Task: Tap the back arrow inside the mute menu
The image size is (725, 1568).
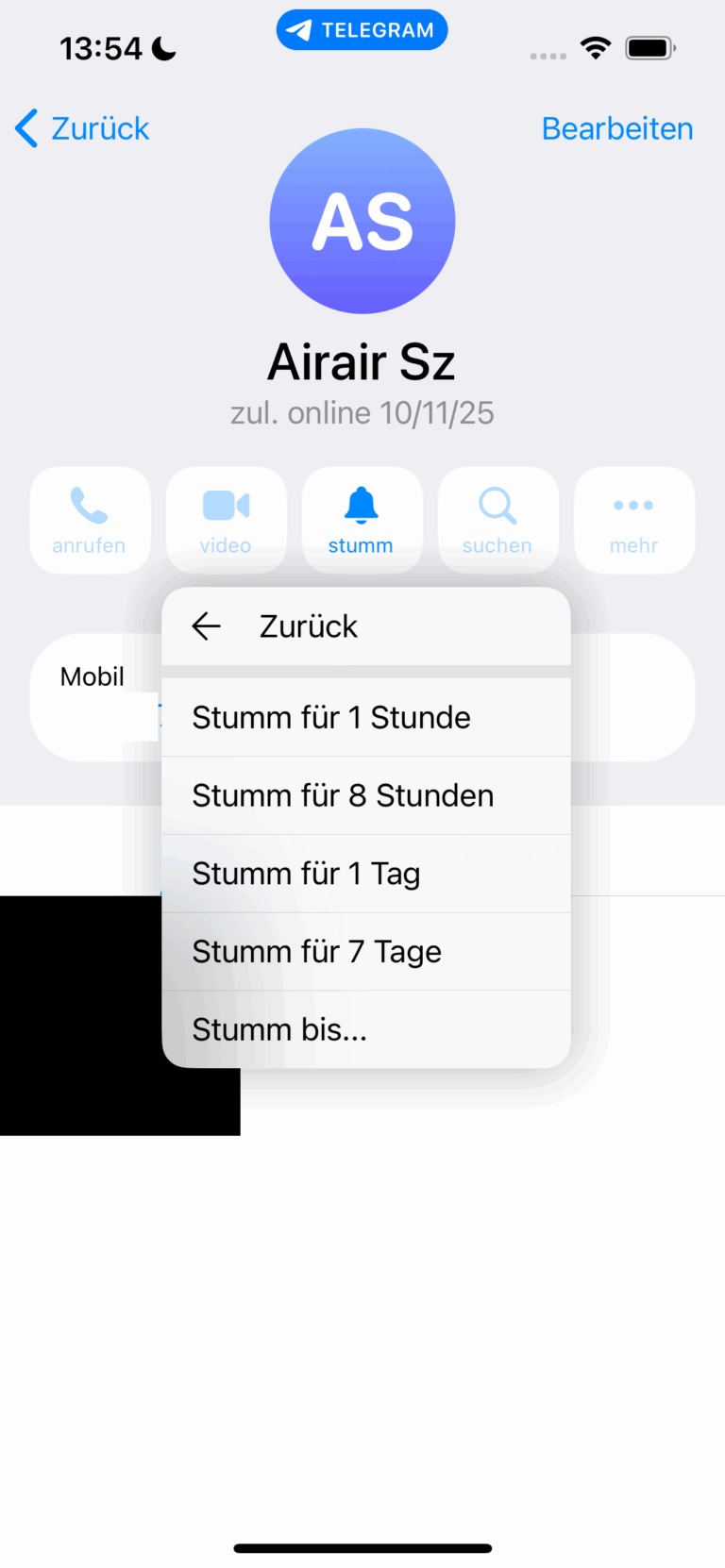Action: click(206, 626)
